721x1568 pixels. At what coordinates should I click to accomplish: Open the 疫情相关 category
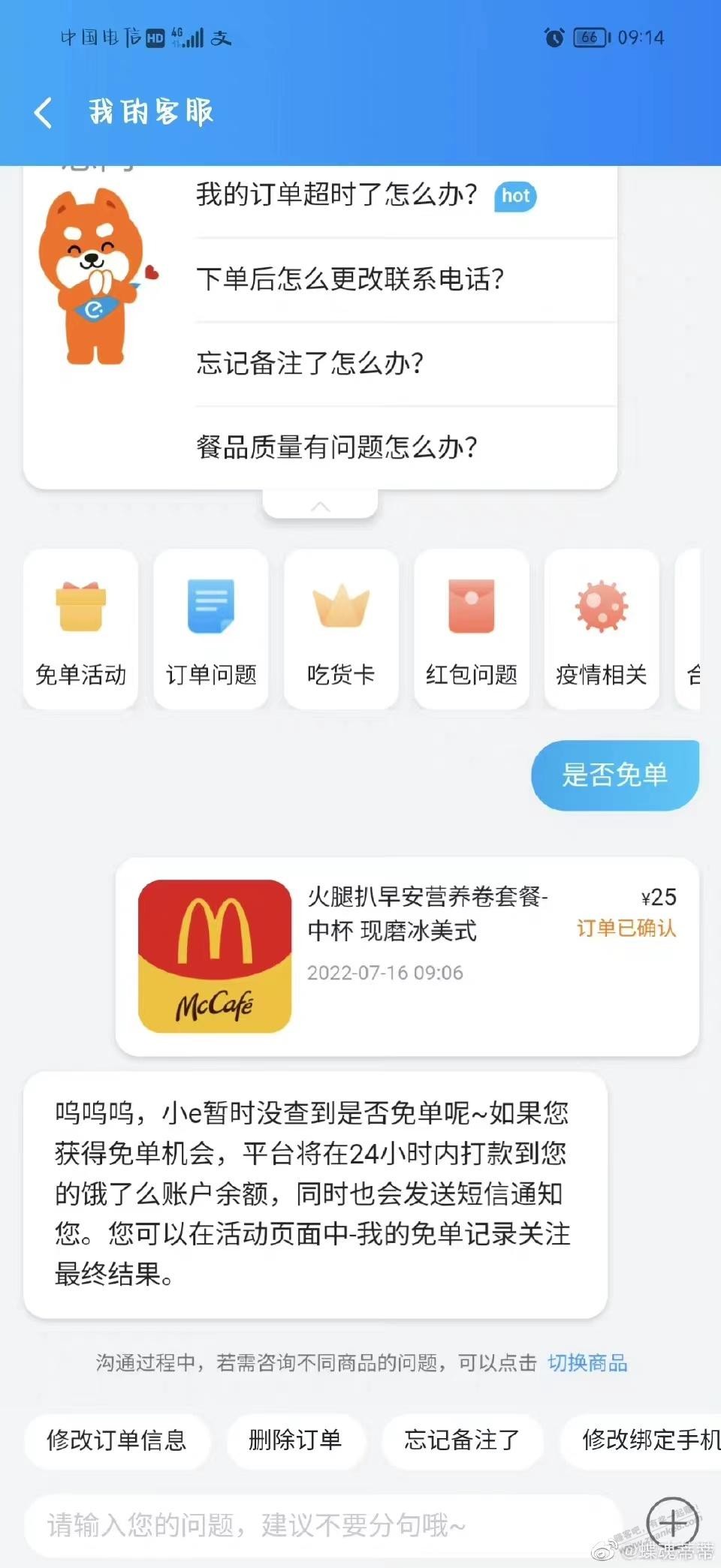click(x=602, y=629)
